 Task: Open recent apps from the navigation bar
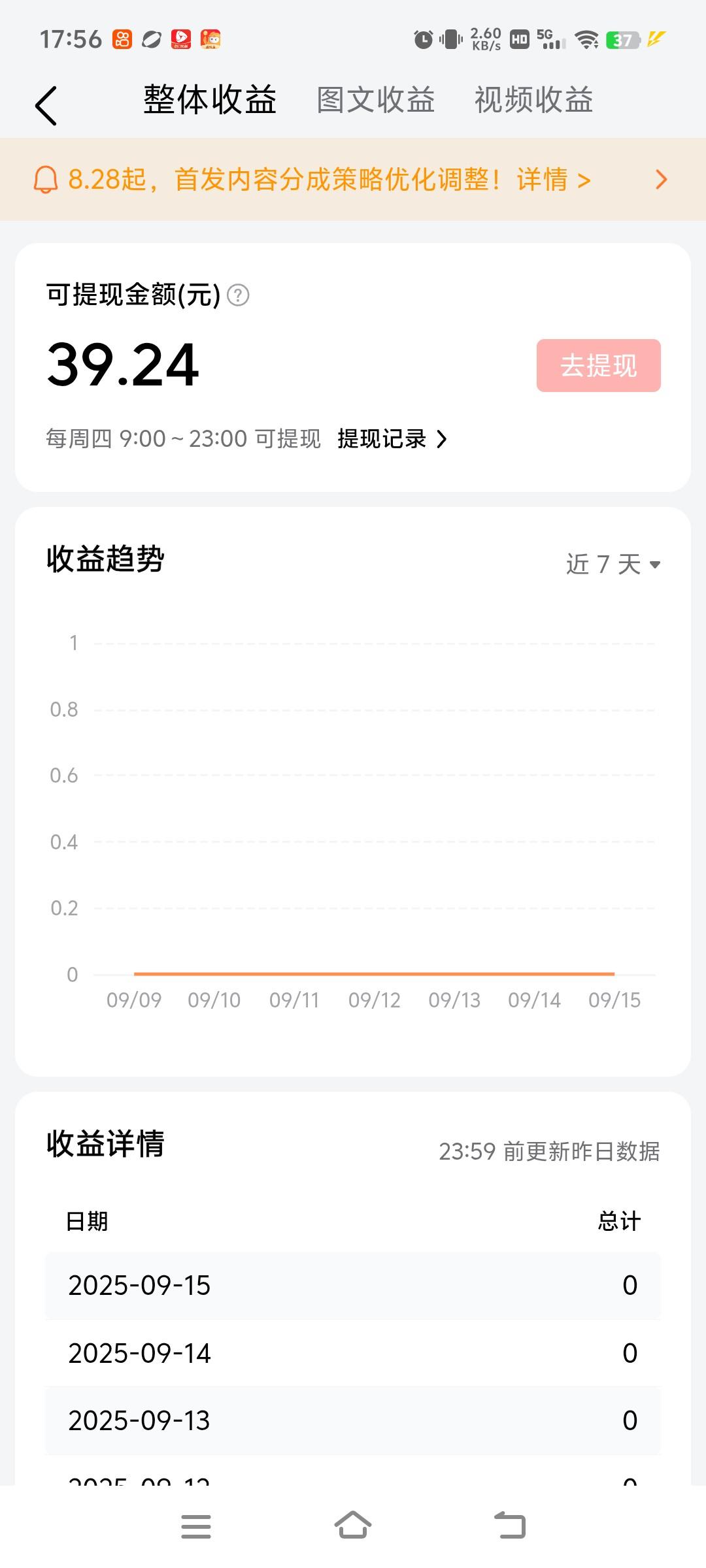196,1527
